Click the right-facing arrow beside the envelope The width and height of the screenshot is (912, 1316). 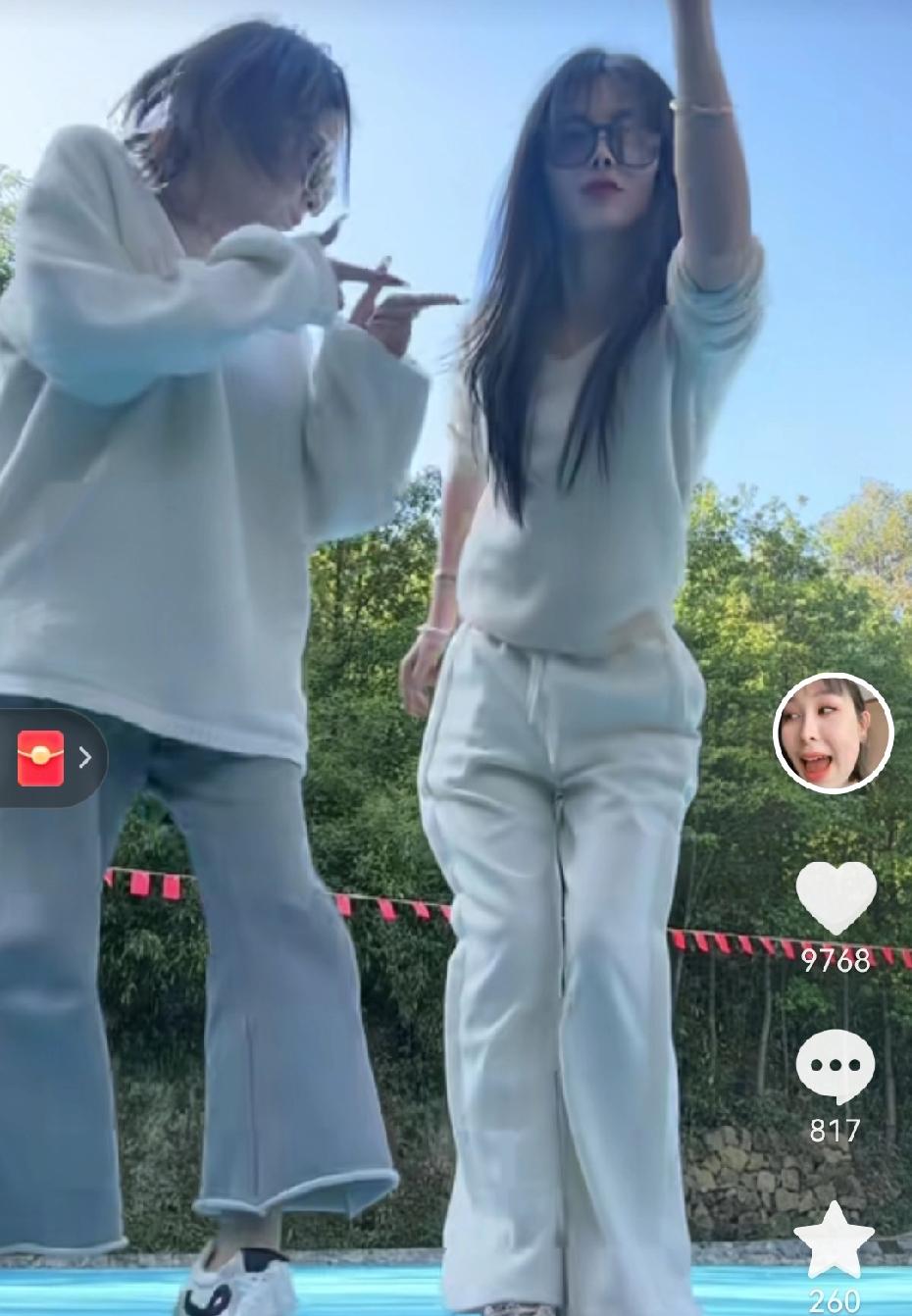pos(86,757)
